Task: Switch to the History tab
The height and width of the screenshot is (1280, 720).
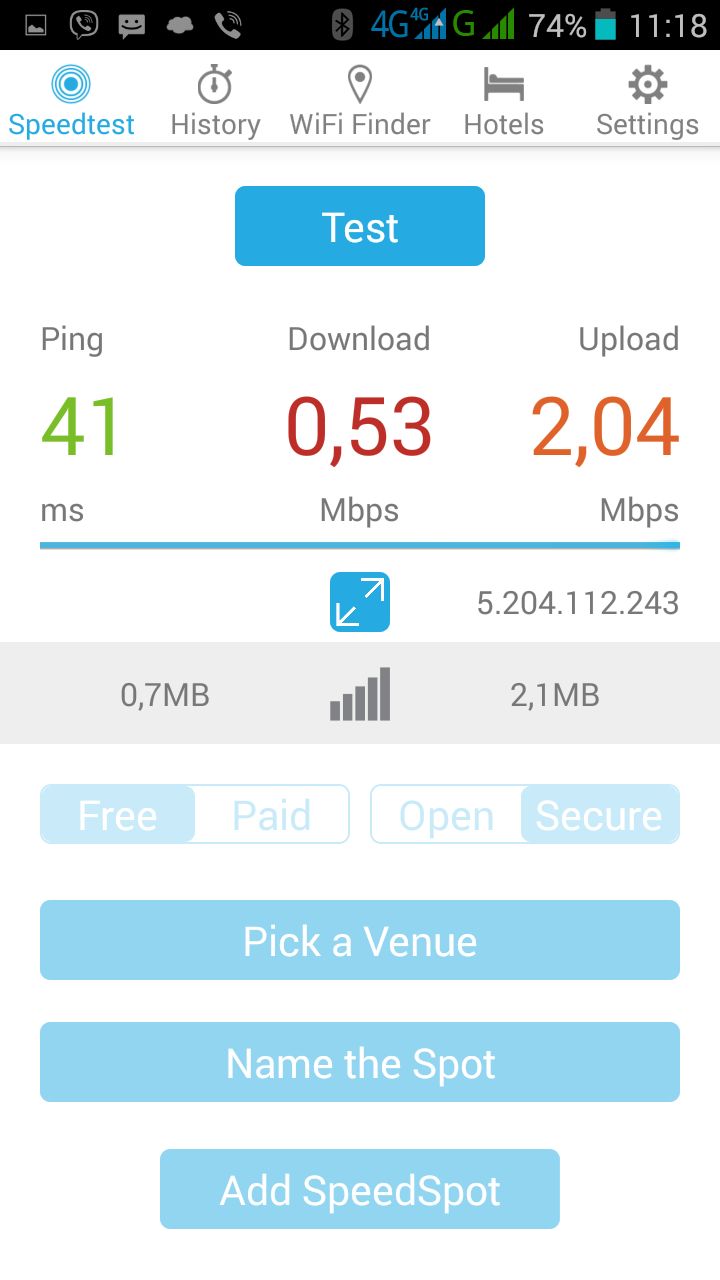Action: [215, 101]
